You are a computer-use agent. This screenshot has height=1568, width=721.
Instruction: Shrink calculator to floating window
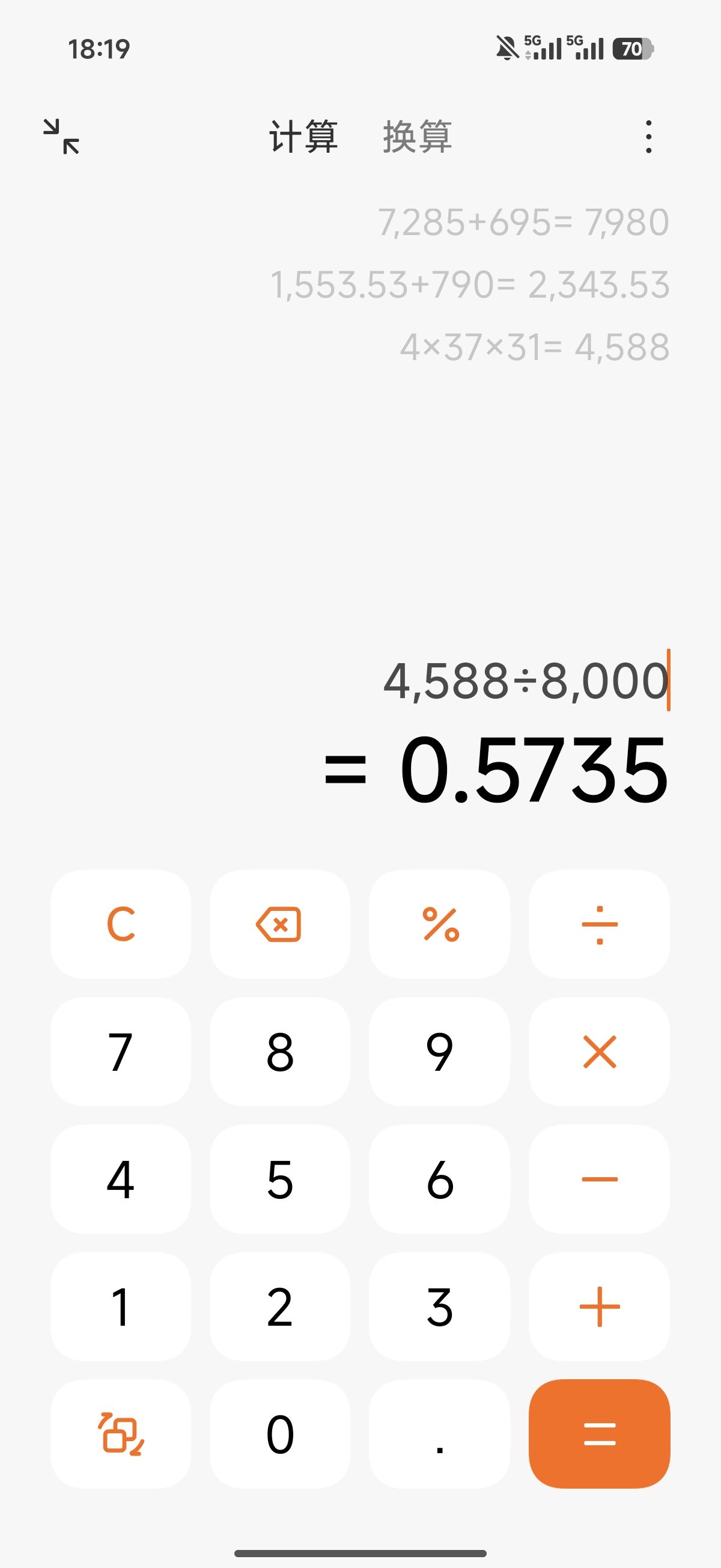[x=61, y=136]
